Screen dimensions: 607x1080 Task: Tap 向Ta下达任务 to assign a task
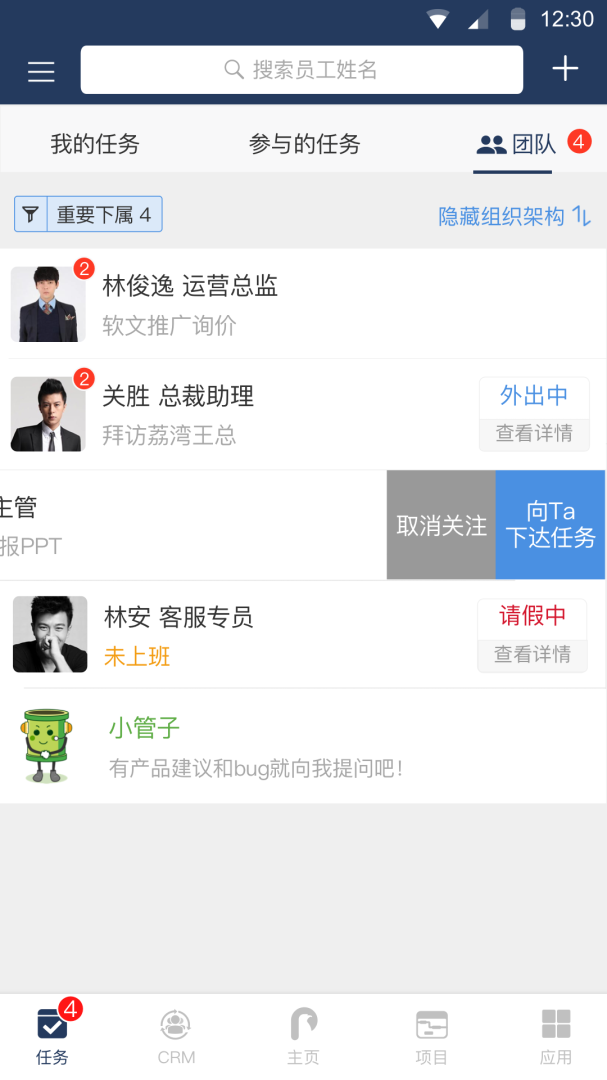550,525
